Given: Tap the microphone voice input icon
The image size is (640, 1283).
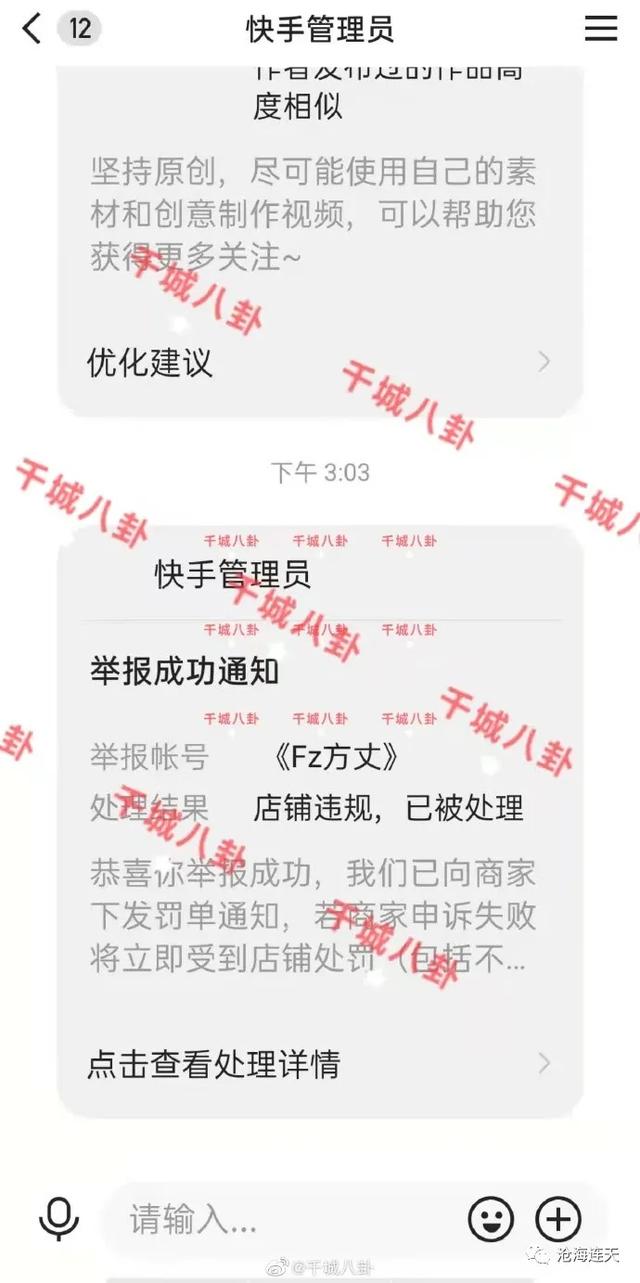Looking at the screenshot, I should click(60, 1219).
